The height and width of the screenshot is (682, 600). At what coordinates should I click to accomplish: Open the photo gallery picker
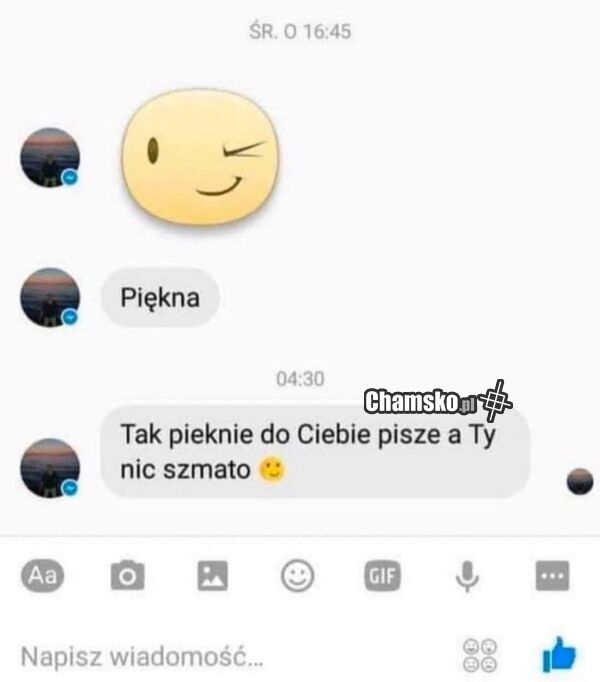212,575
